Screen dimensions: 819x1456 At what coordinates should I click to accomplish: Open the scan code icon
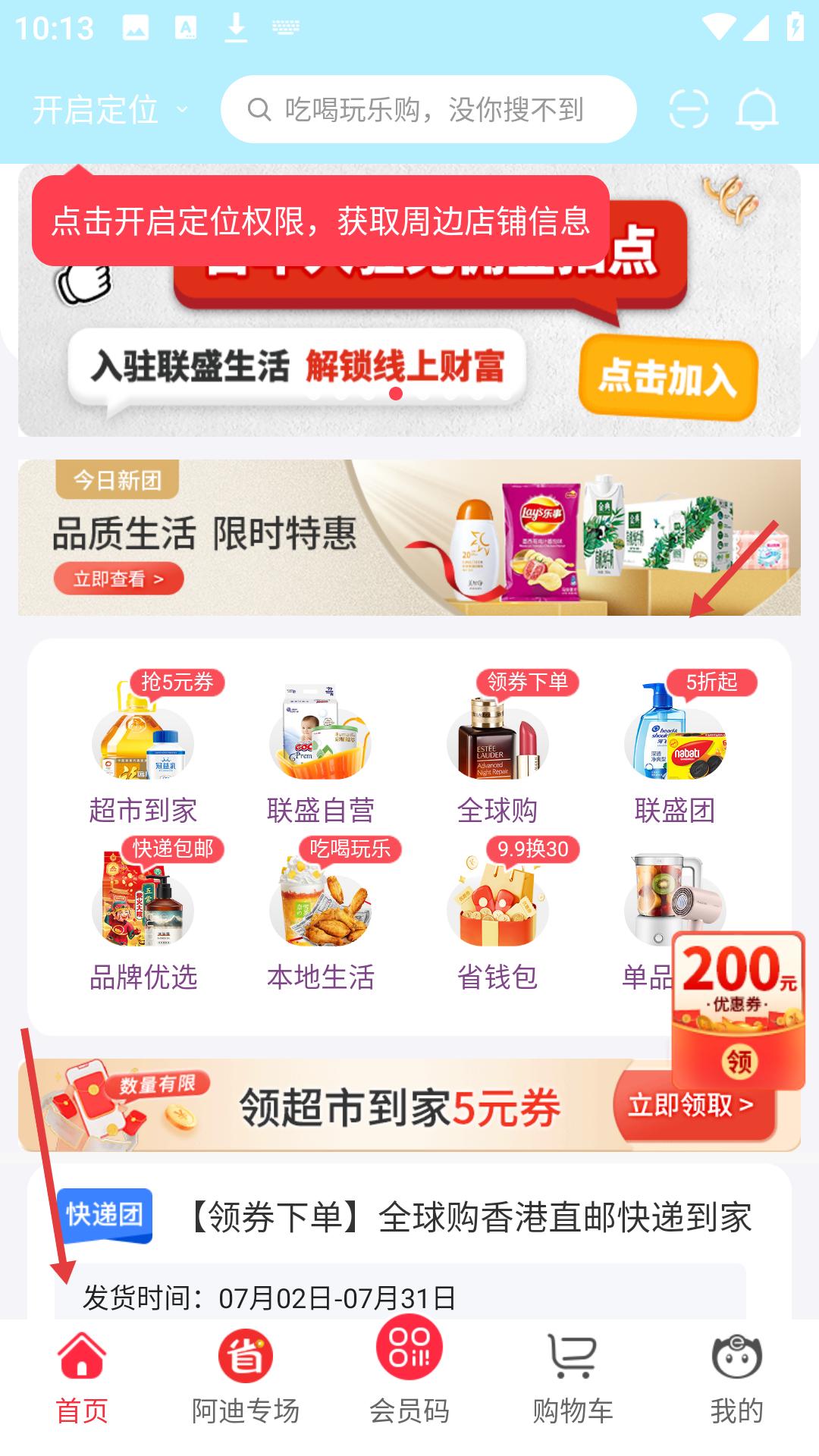point(689,109)
